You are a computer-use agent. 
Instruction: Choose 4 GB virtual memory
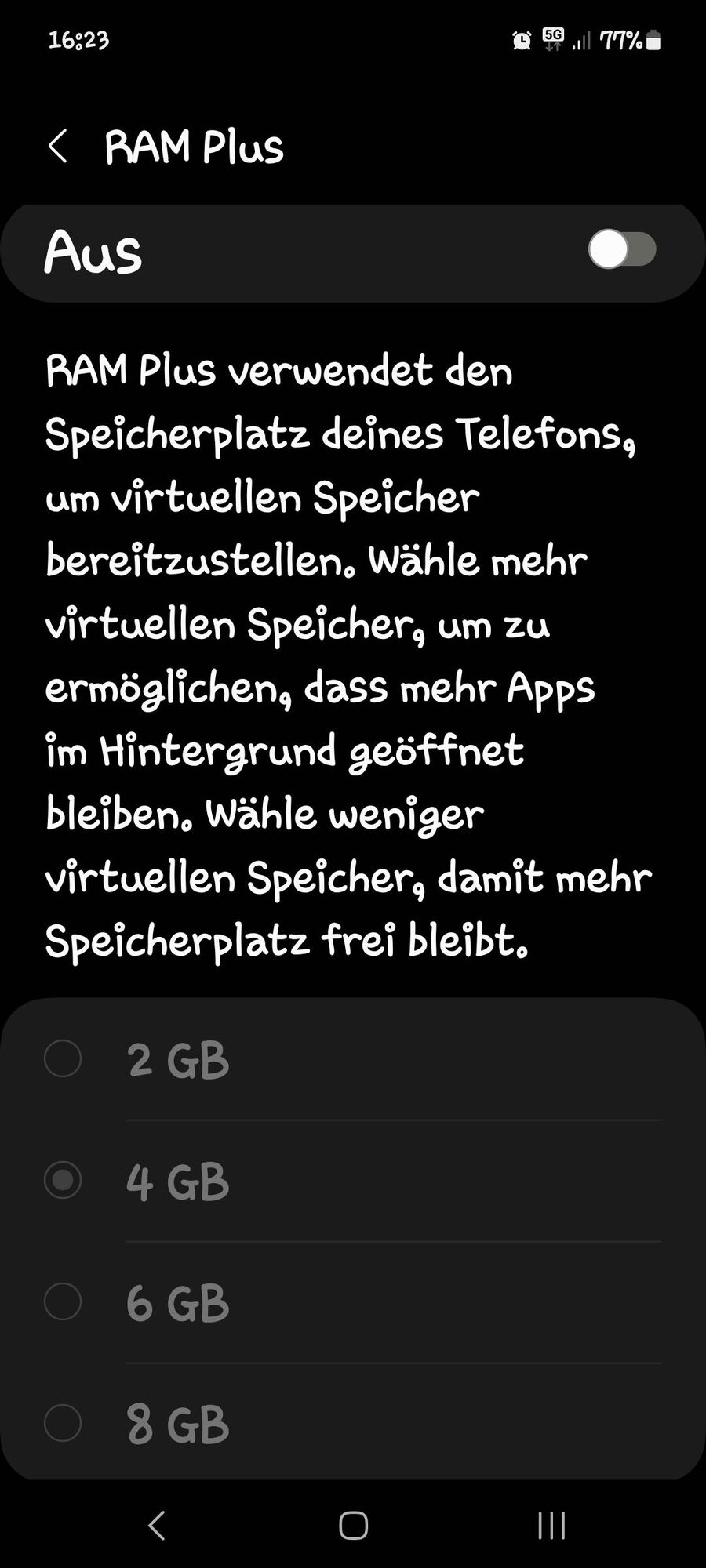coord(64,1181)
